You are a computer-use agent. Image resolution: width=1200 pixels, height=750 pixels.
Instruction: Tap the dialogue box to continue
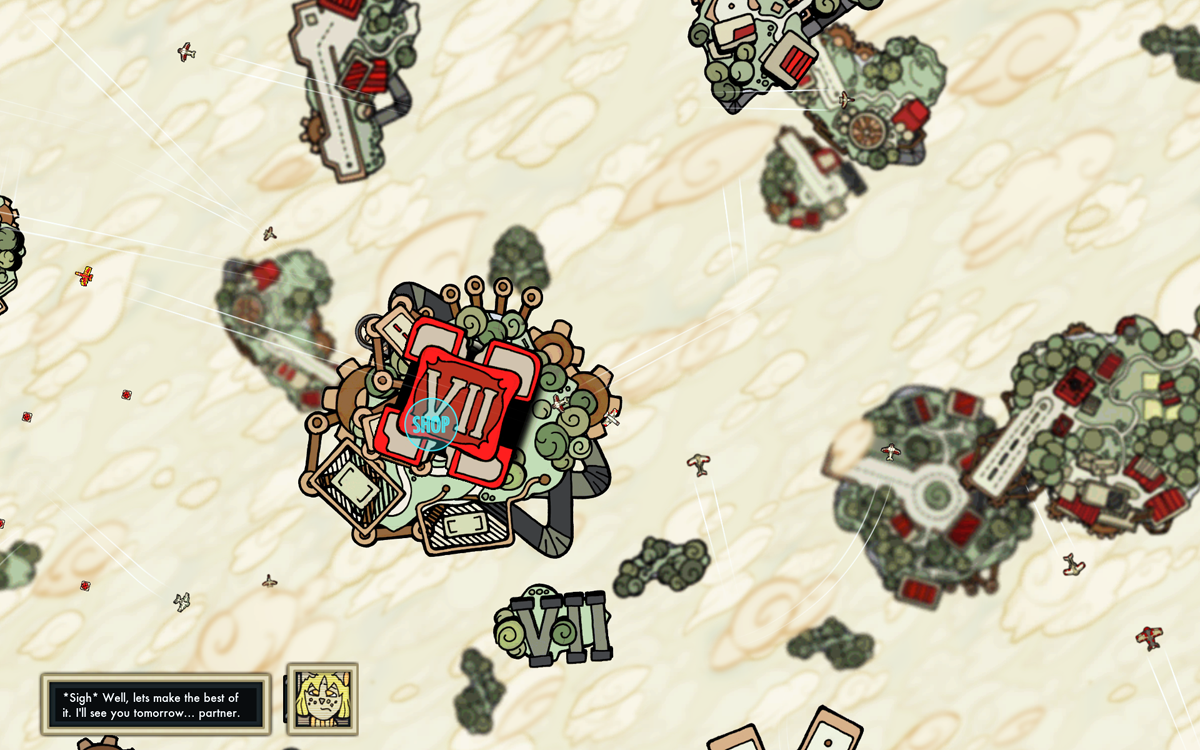click(156, 703)
